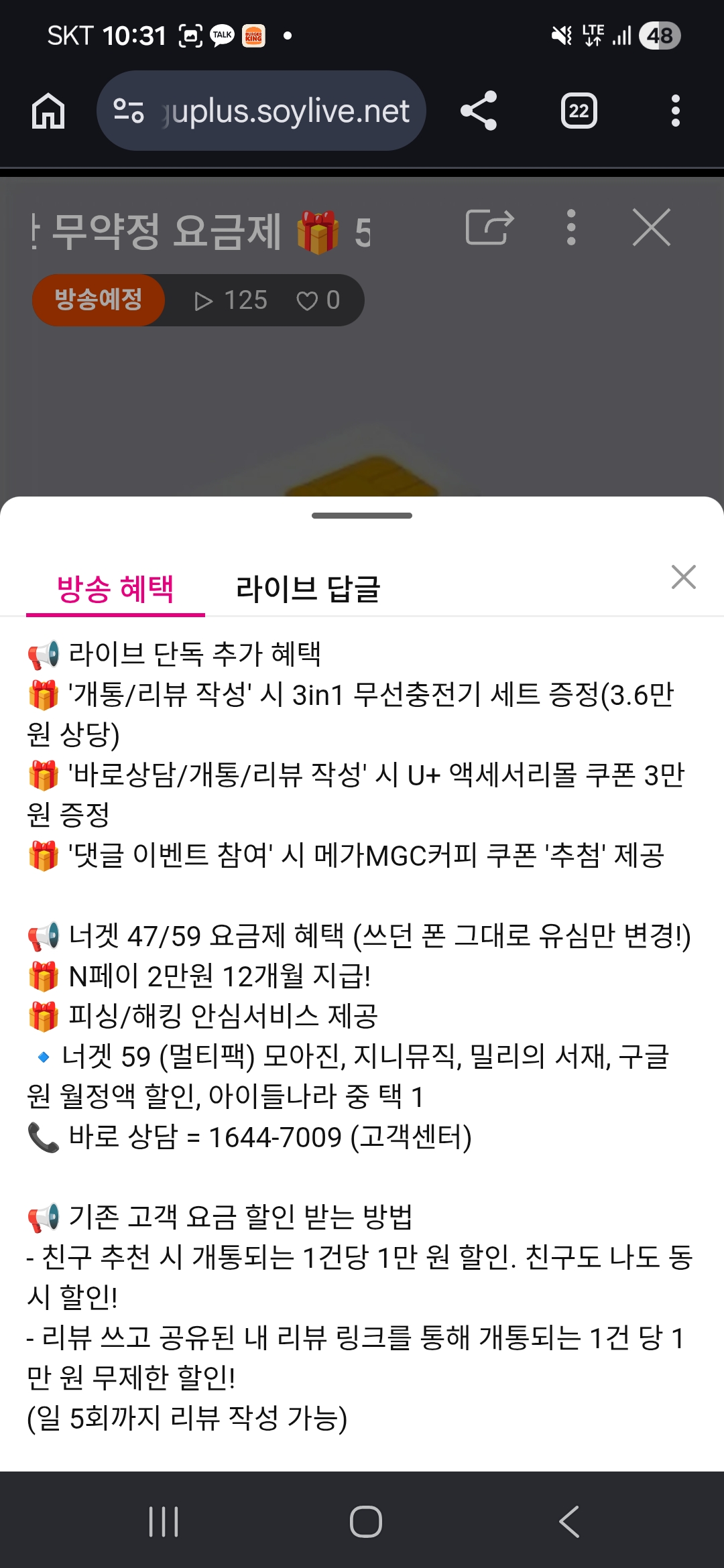This screenshot has height=1568, width=724.
Task: Open the browser tab switcher showing 22
Action: (x=579, y=111)
